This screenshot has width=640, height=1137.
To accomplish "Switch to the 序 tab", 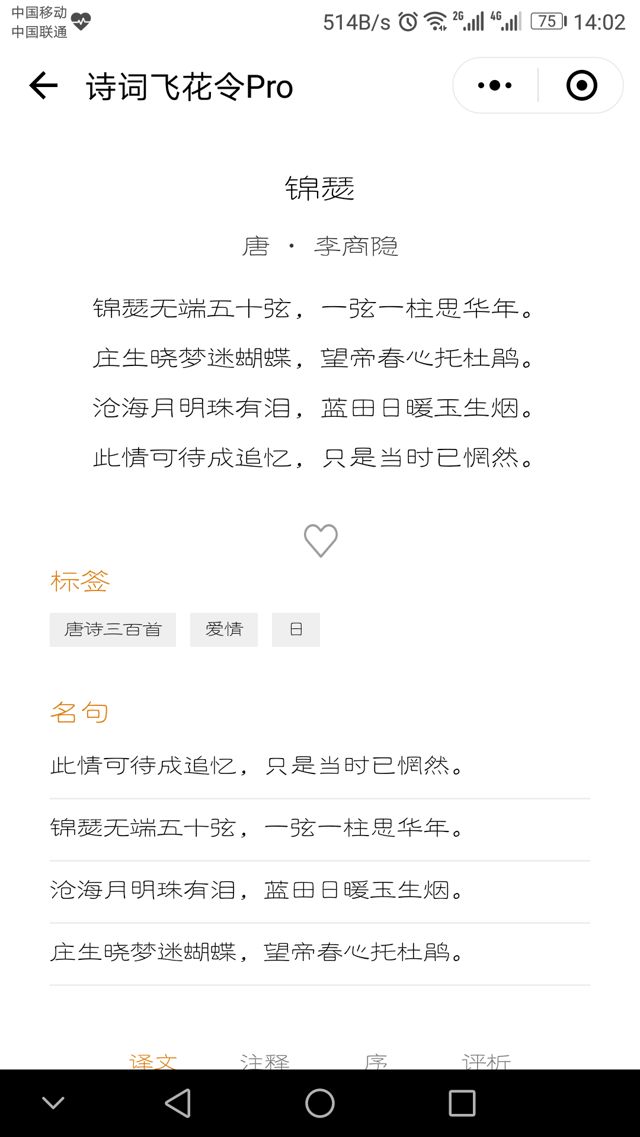I will (376, 1061).
